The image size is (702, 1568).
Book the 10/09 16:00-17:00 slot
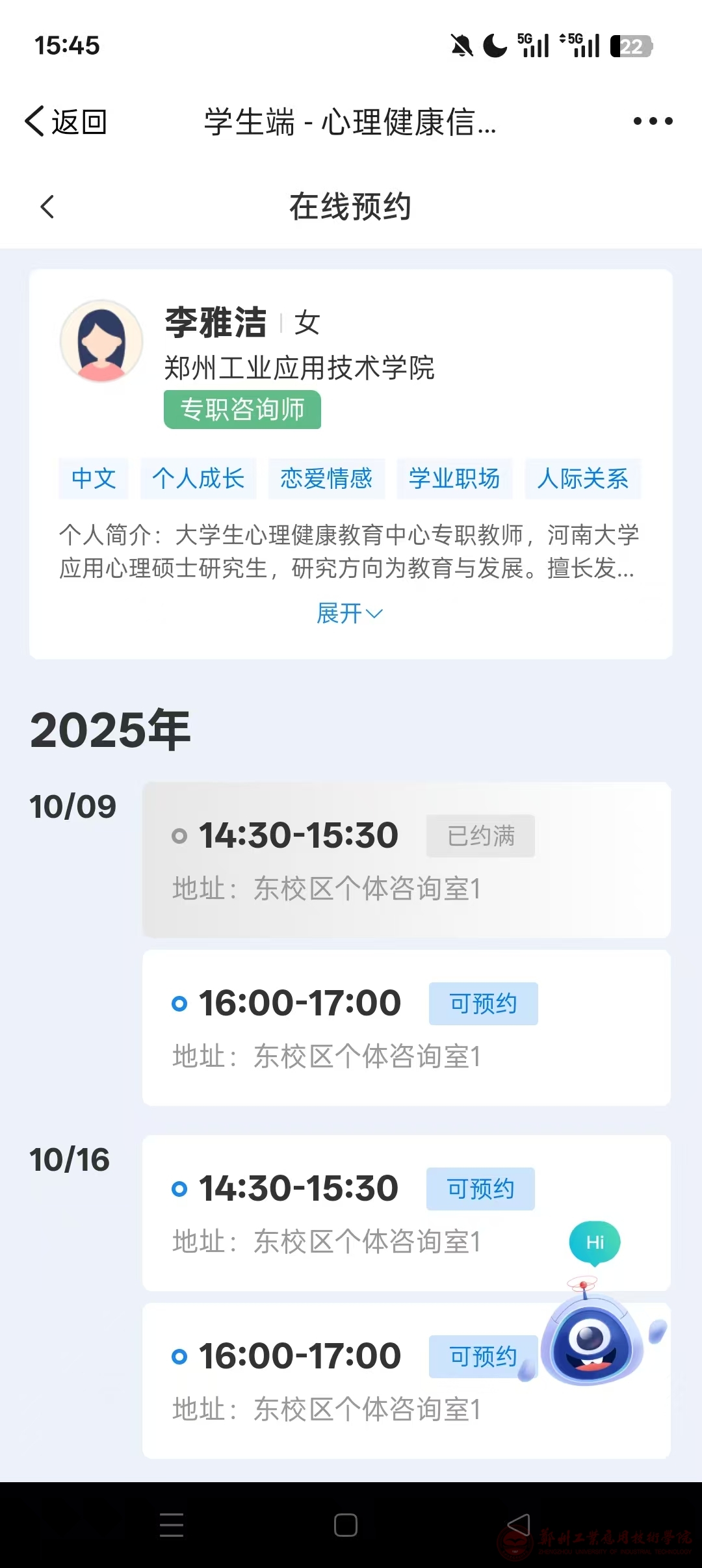pos(483,1003)
